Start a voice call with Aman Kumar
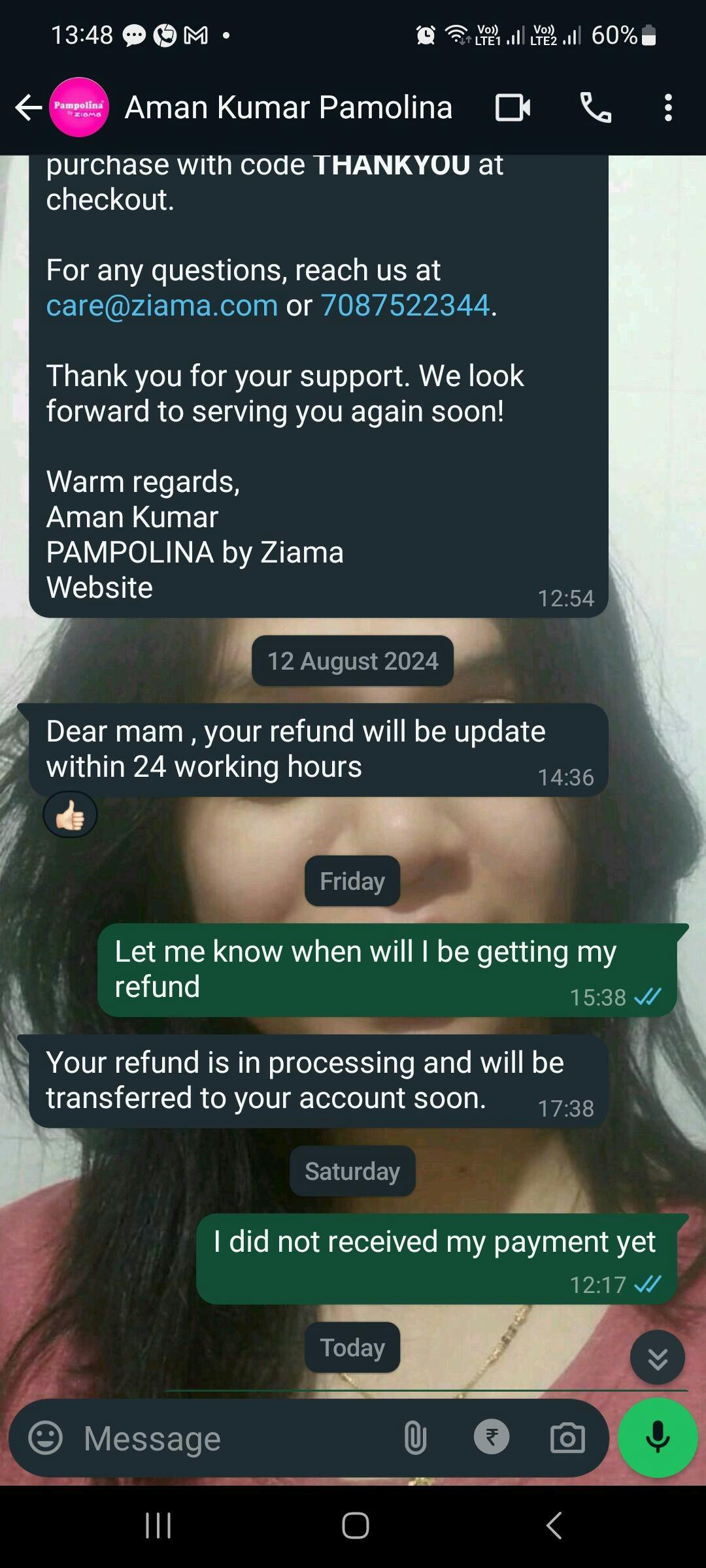 (596, 108)
